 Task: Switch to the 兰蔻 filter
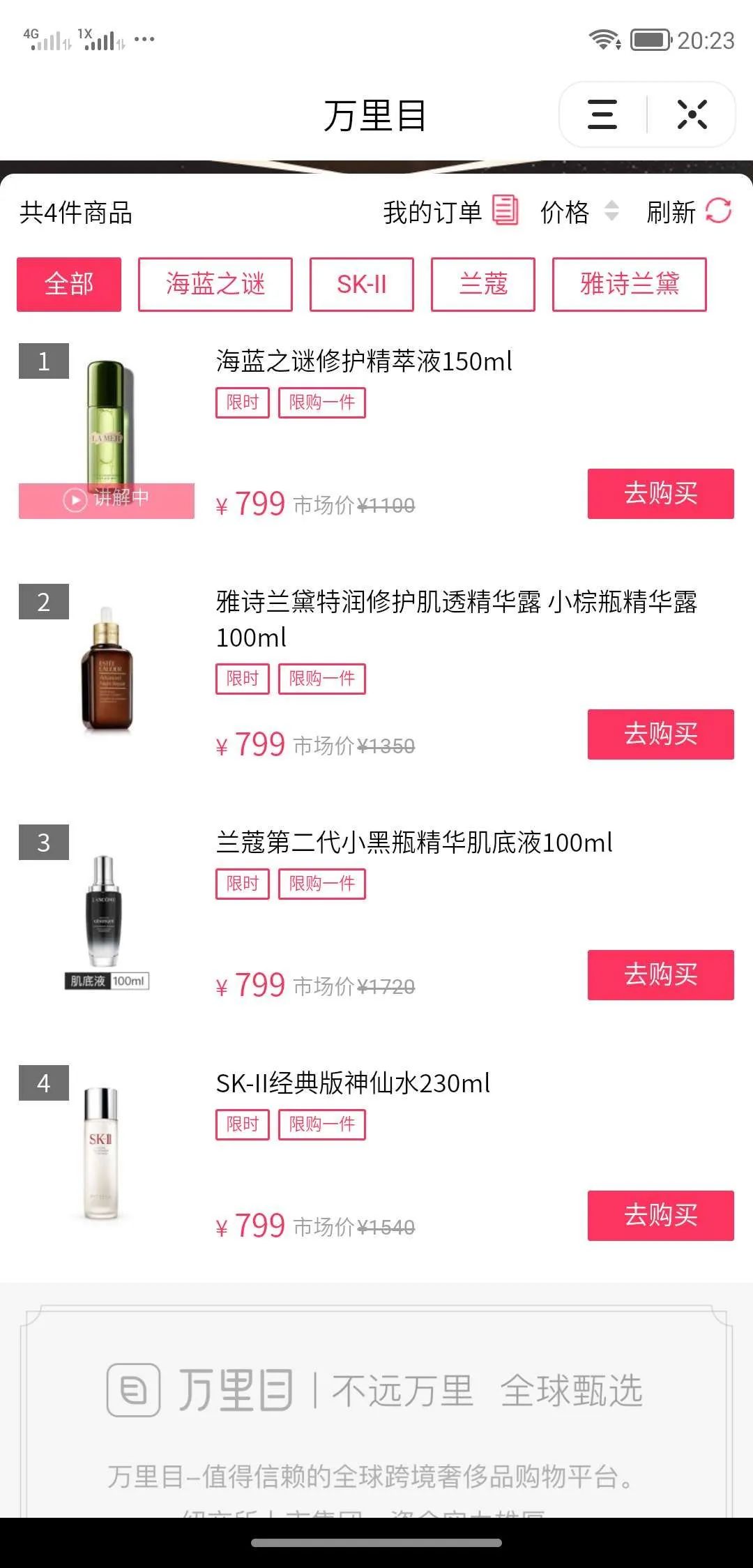tap(482, 284)
